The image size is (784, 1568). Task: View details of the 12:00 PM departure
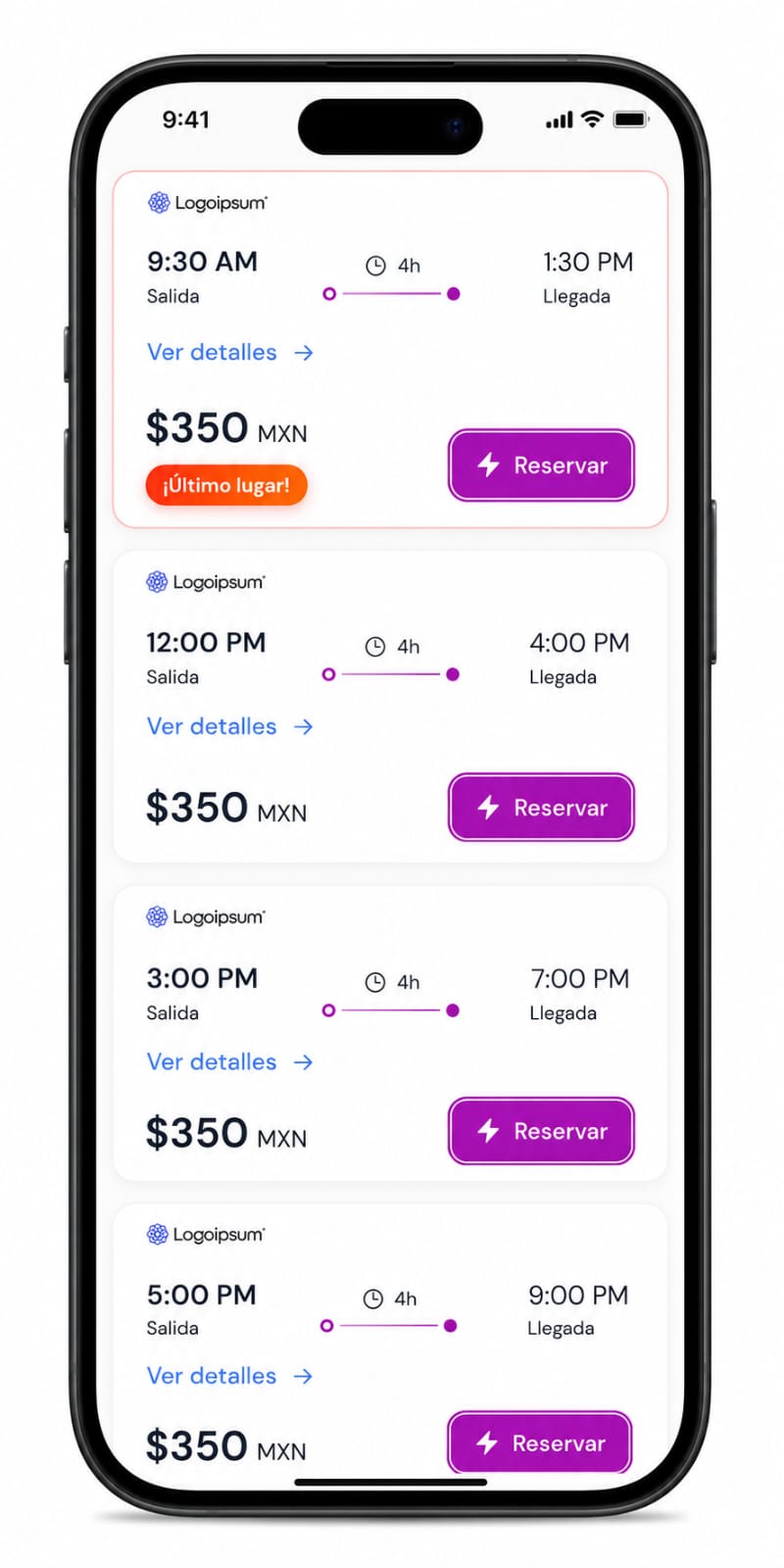tap(230, 726)
